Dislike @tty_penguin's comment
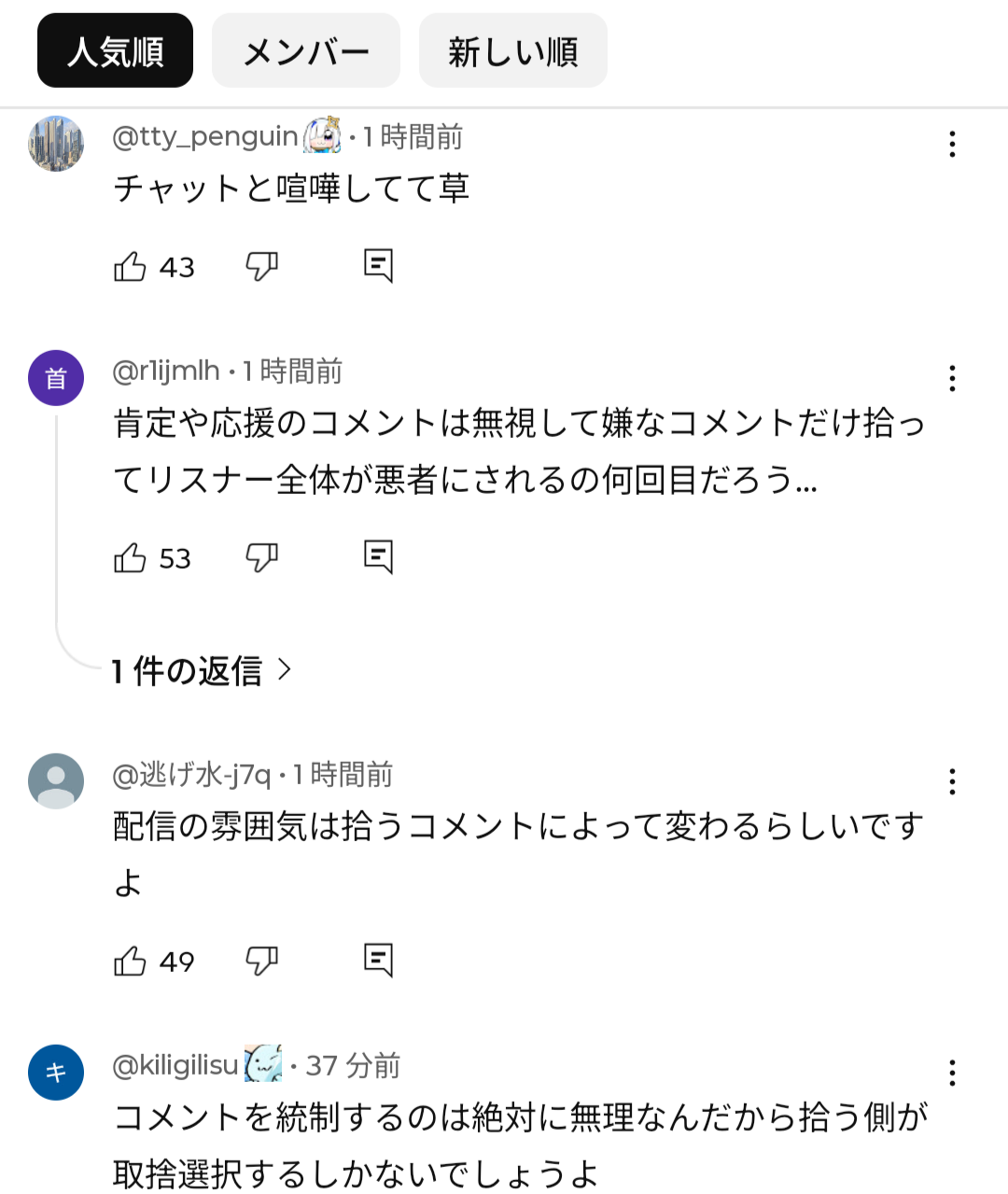 click(x=261, y=267)
